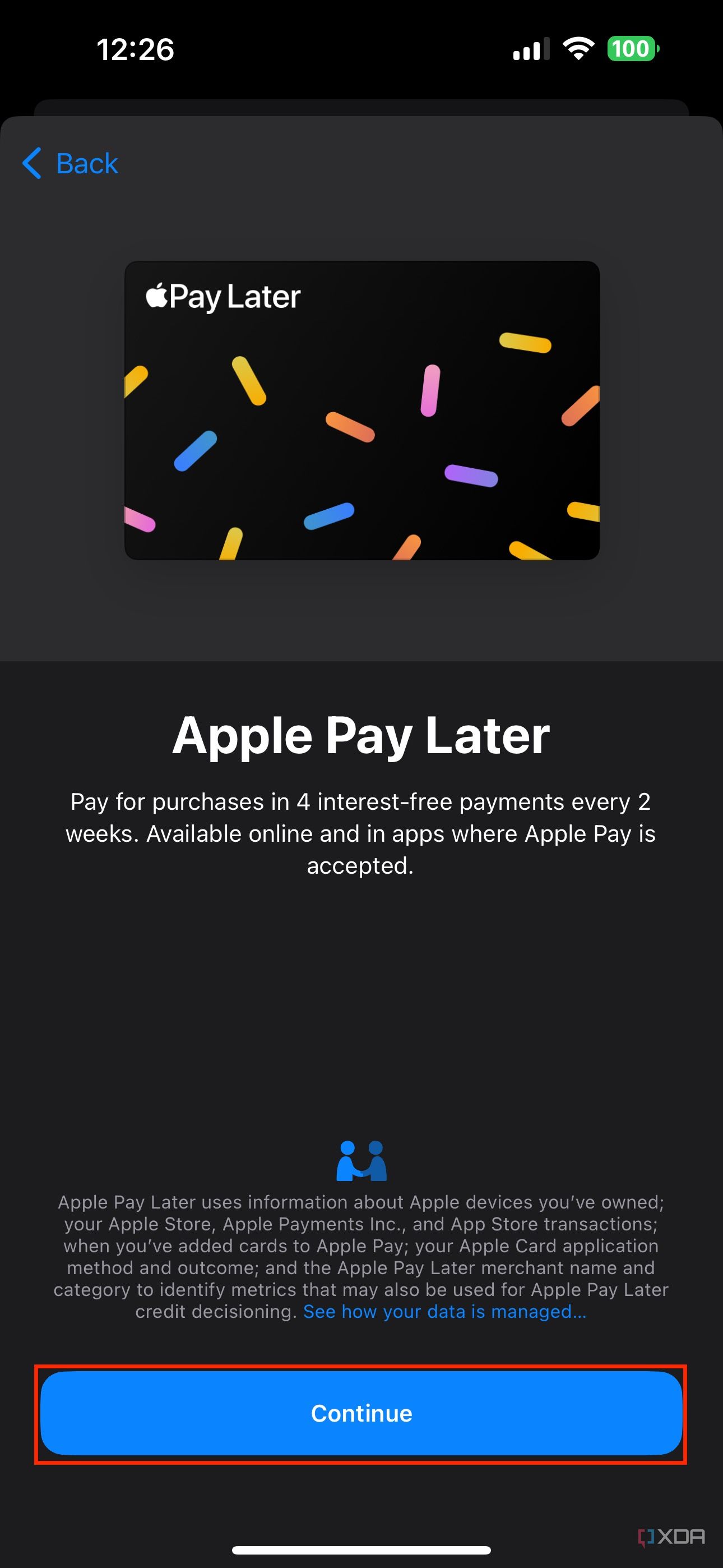The width and height of the screenshot is (723, 1568).
Task: Select the 'Apple Pay Later' heading
Action: pos(361,736)
